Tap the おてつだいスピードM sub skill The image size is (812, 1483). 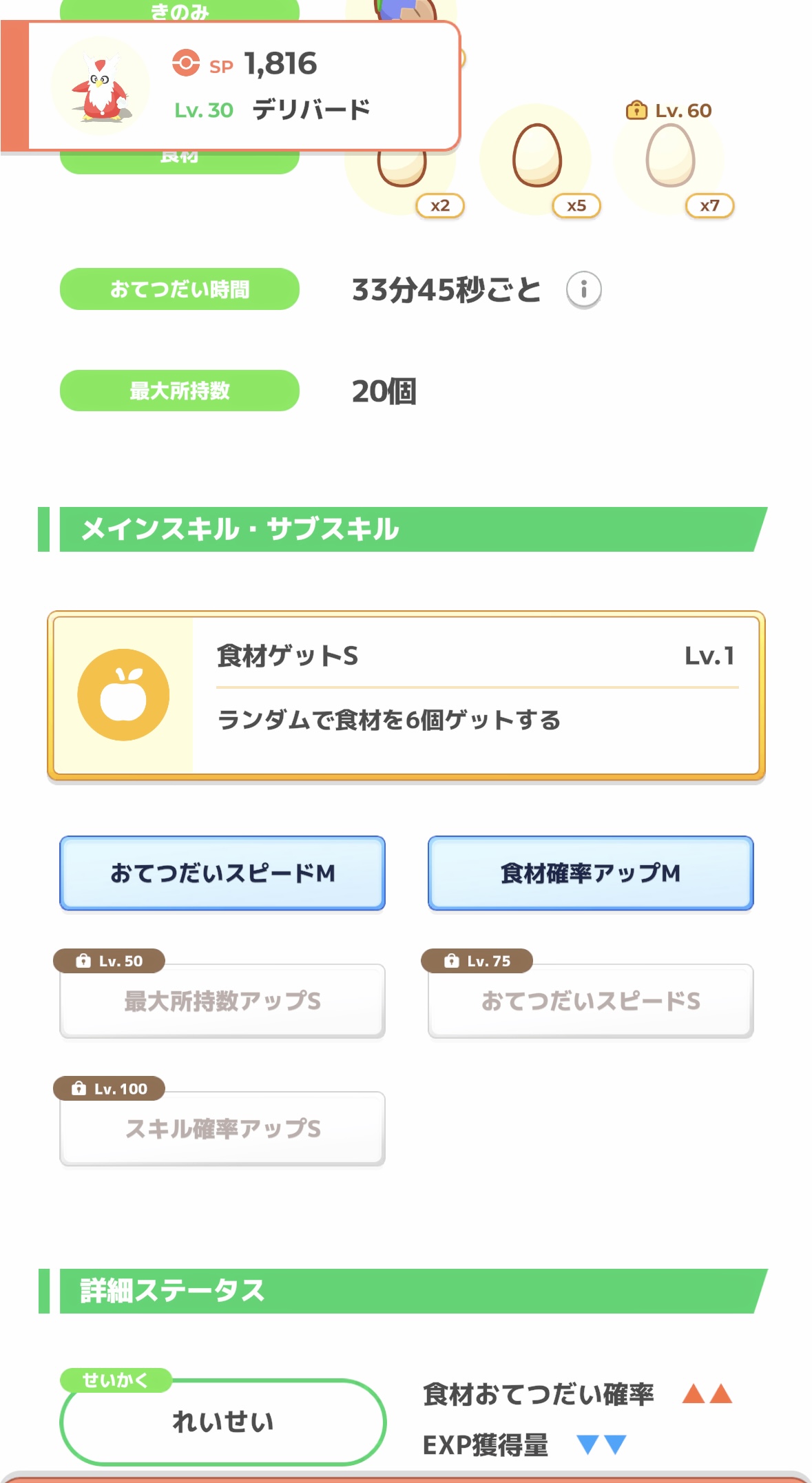222,873
